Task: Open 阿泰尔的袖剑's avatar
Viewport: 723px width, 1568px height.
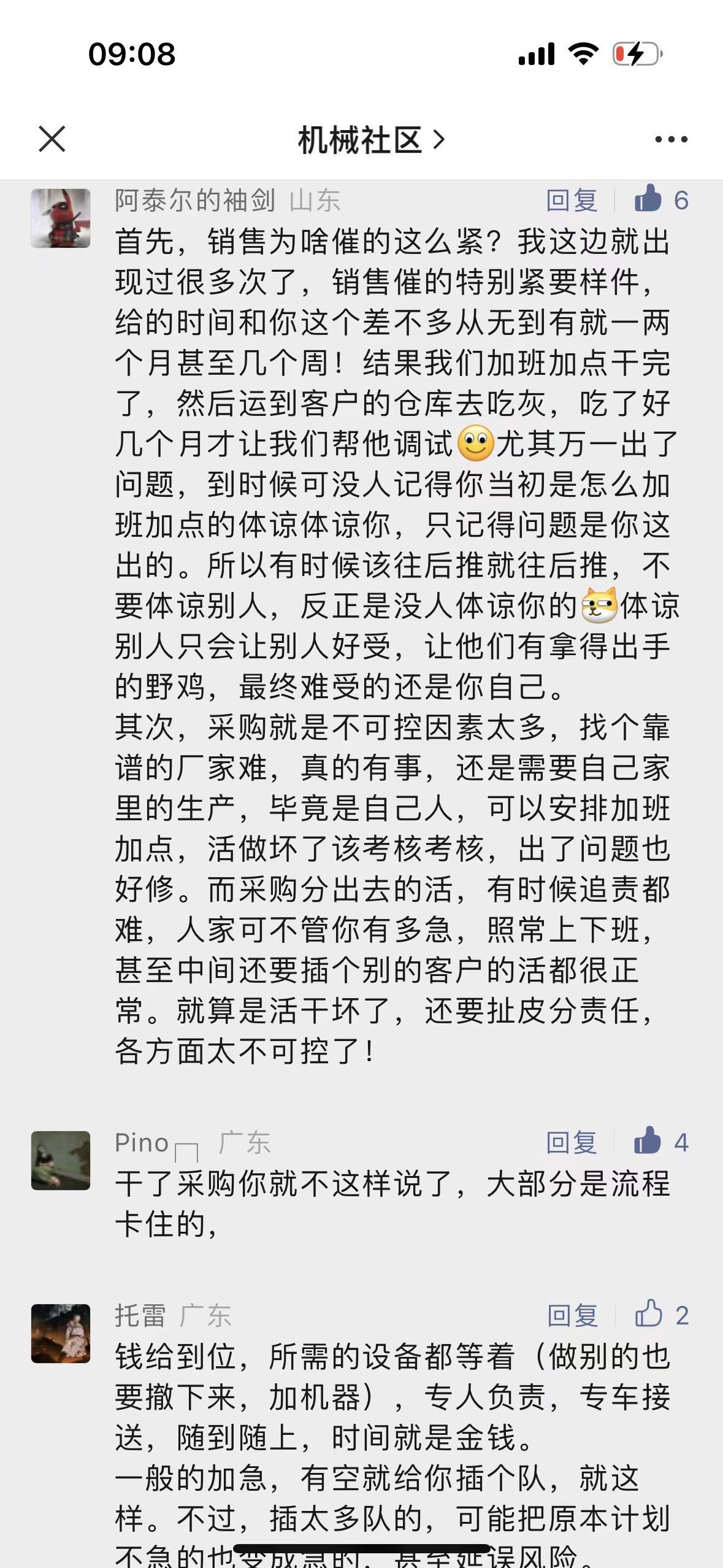Action: pos(61,218)
